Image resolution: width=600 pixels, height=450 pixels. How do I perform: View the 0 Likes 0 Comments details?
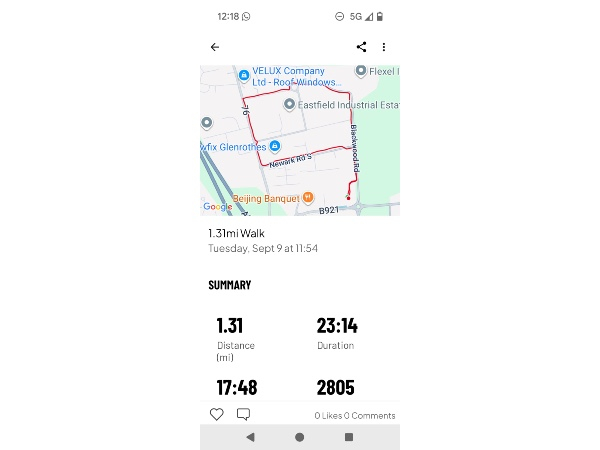pos(354,415)
